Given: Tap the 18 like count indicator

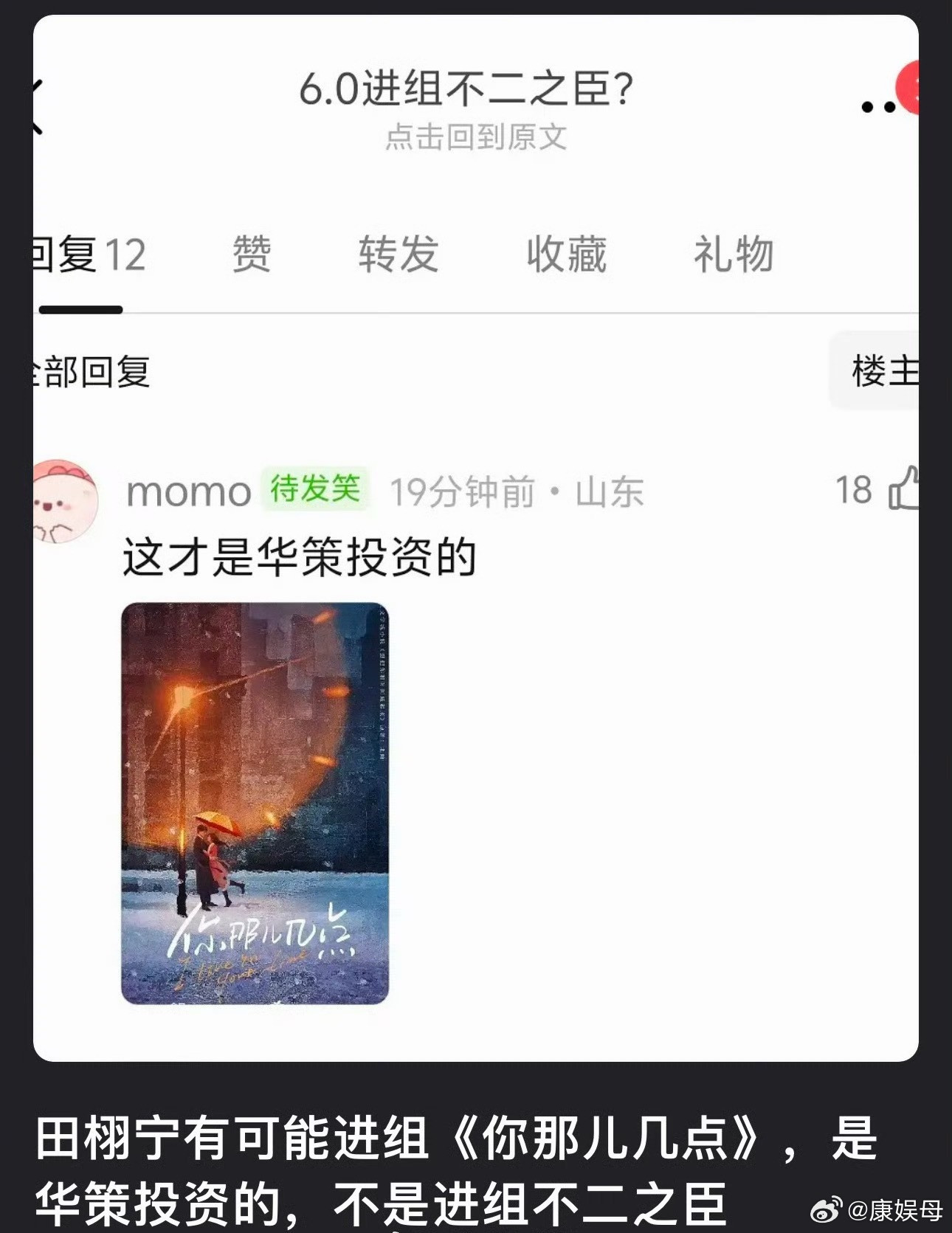Looking at the screenshot, I should click(x=854, y=491).
